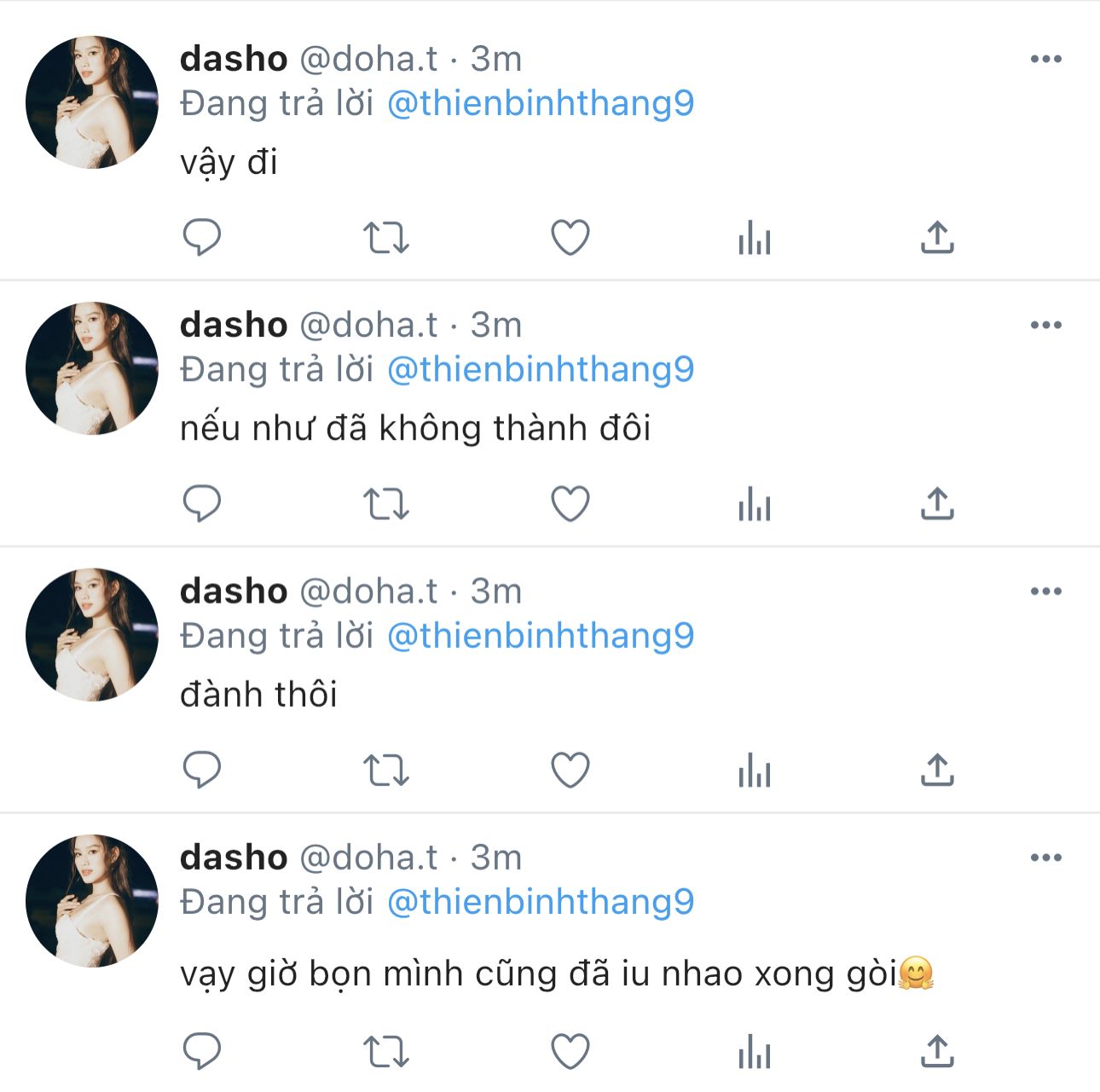Open @thienbinhthang9 link in 'vậy đi' tweet
1100x1092 pixels.
541,104
